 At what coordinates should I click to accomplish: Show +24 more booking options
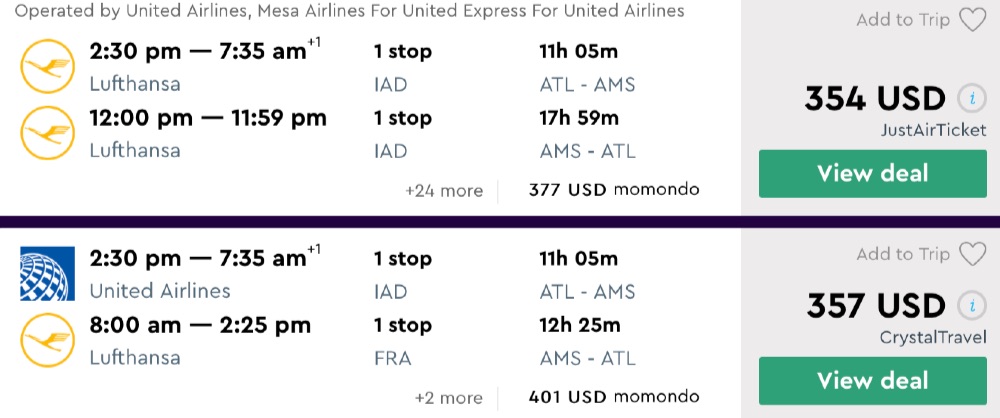(x=443, y=190)
